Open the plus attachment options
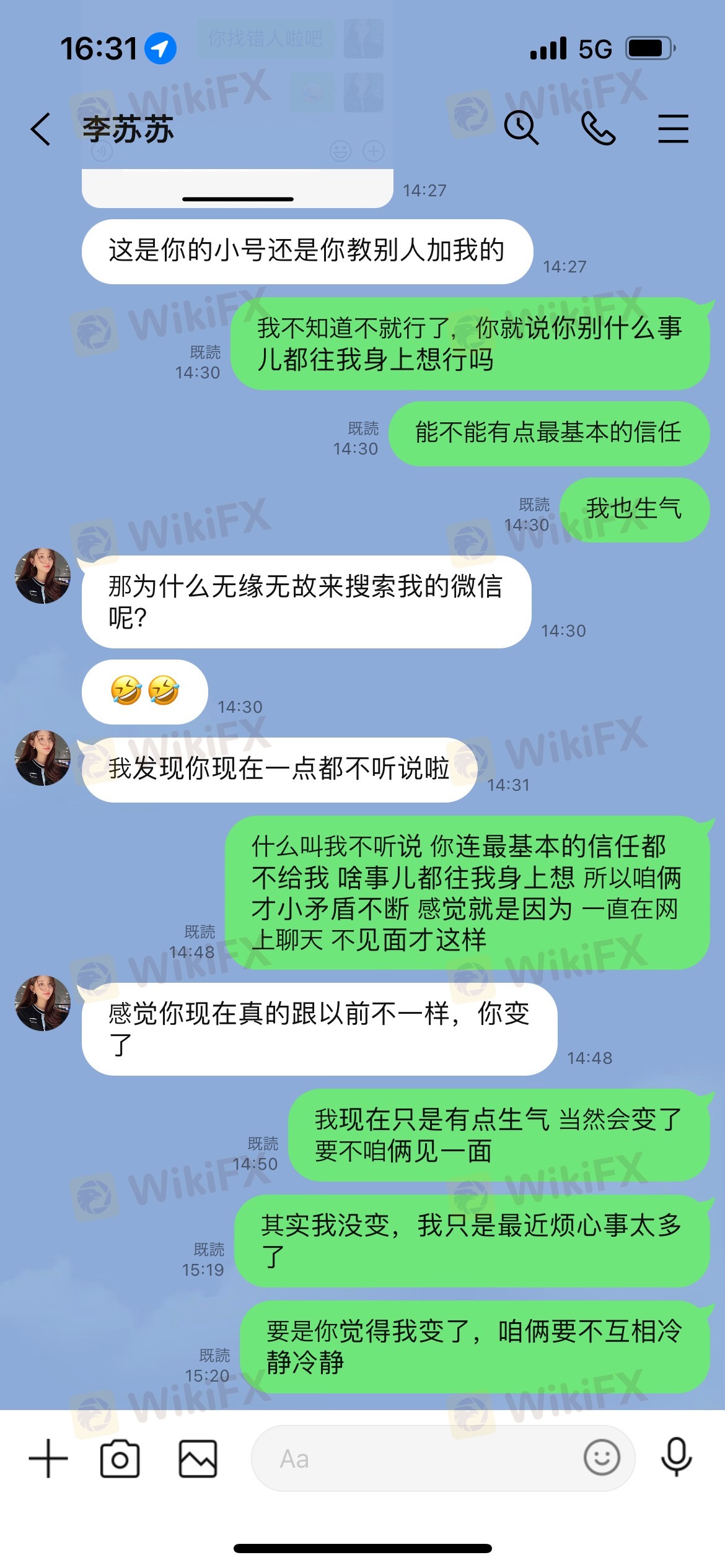The width and height of the screenshot is (725, 1568). [48, 1458]
